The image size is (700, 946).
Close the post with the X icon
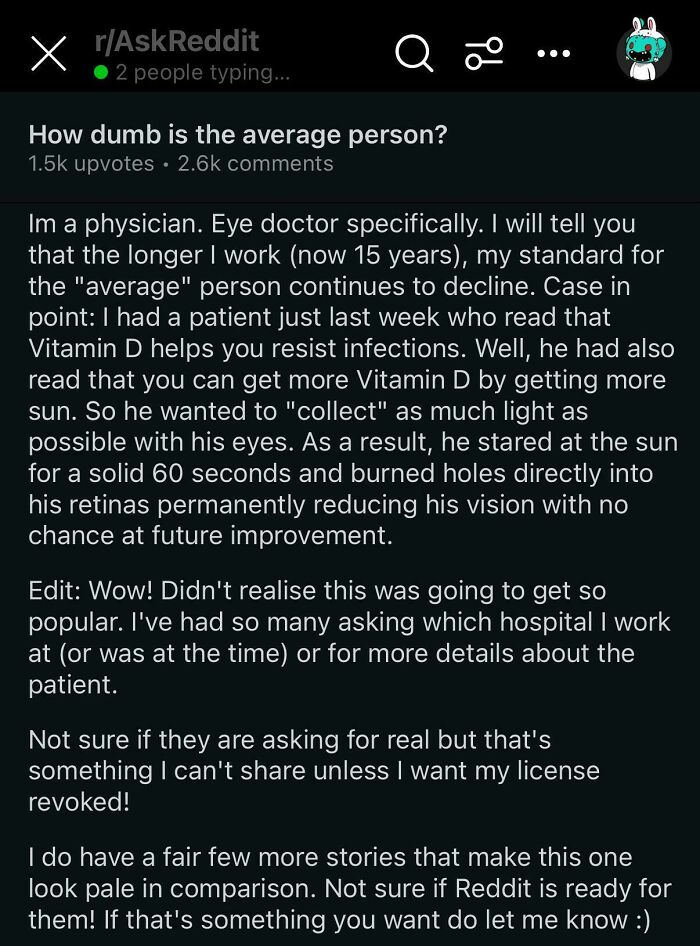(47, 53)
